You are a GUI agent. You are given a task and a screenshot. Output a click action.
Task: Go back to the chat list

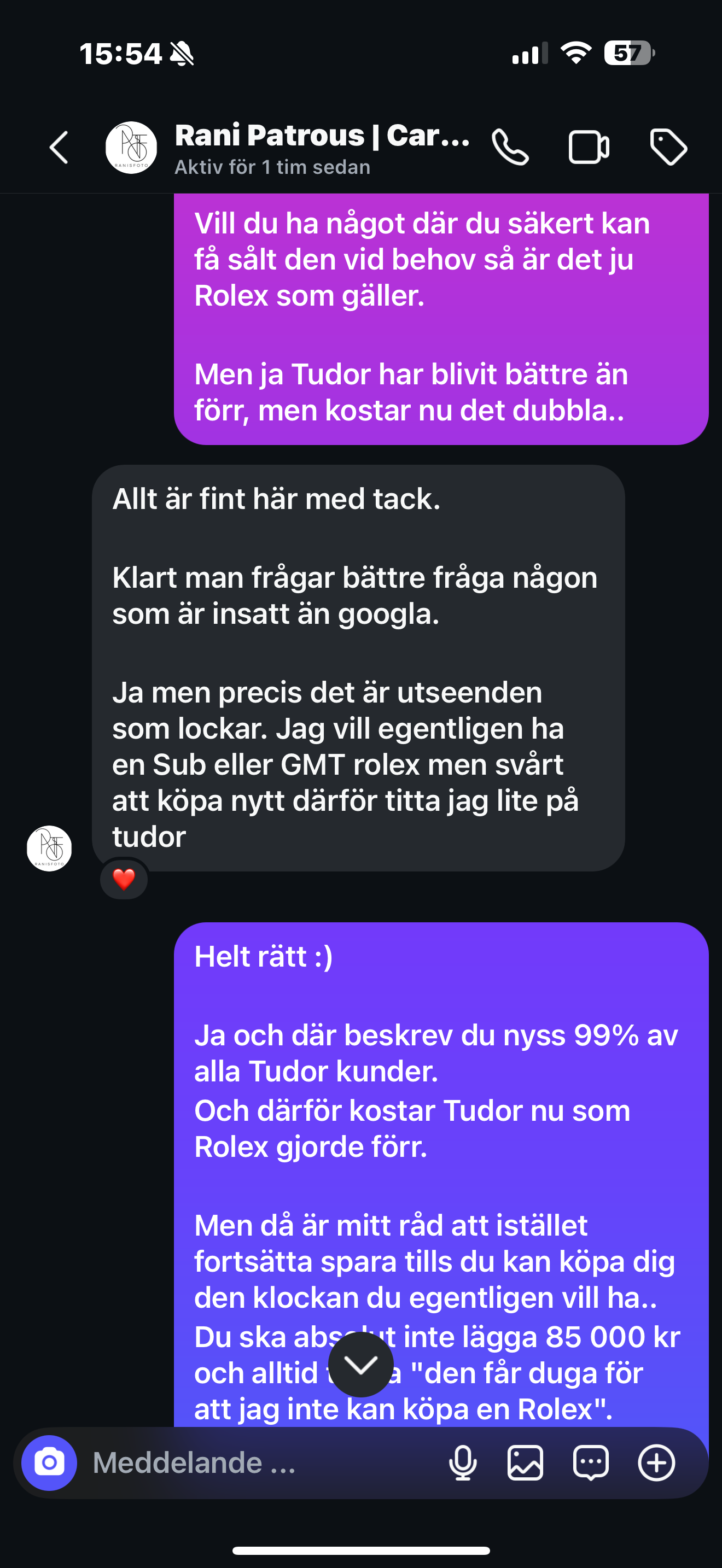point(59,147)
